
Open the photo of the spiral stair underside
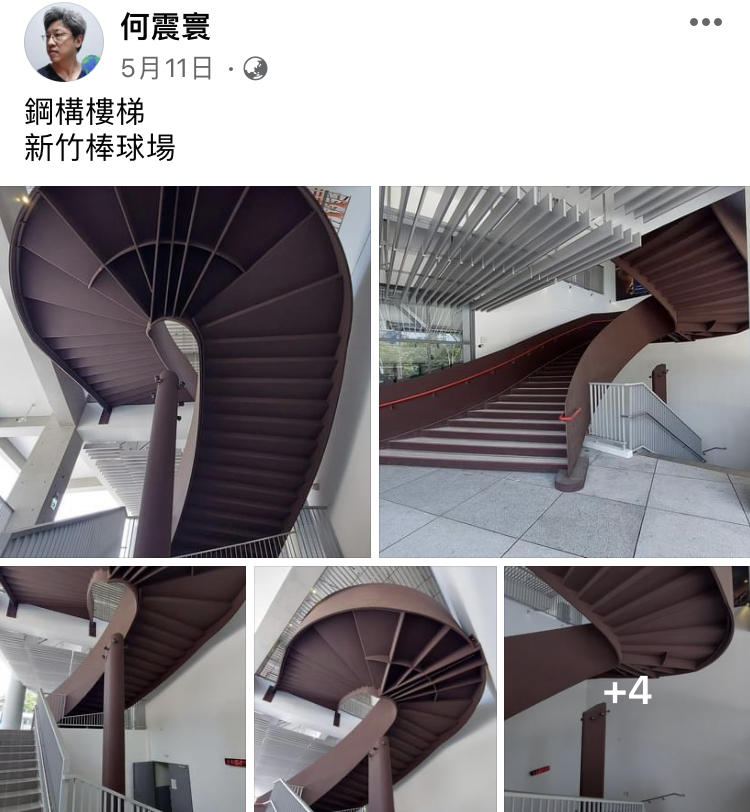pos(185,371)
